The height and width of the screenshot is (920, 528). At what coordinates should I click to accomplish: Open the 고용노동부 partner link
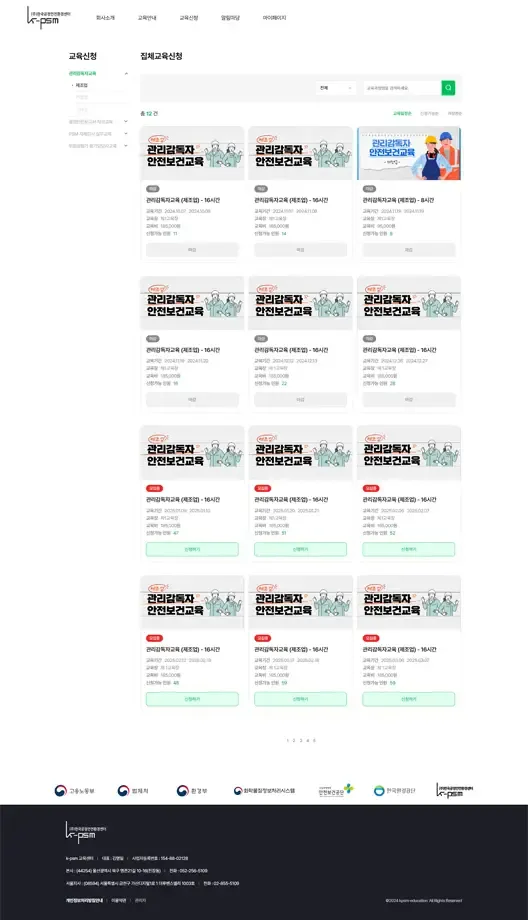(x=75, y=791)
